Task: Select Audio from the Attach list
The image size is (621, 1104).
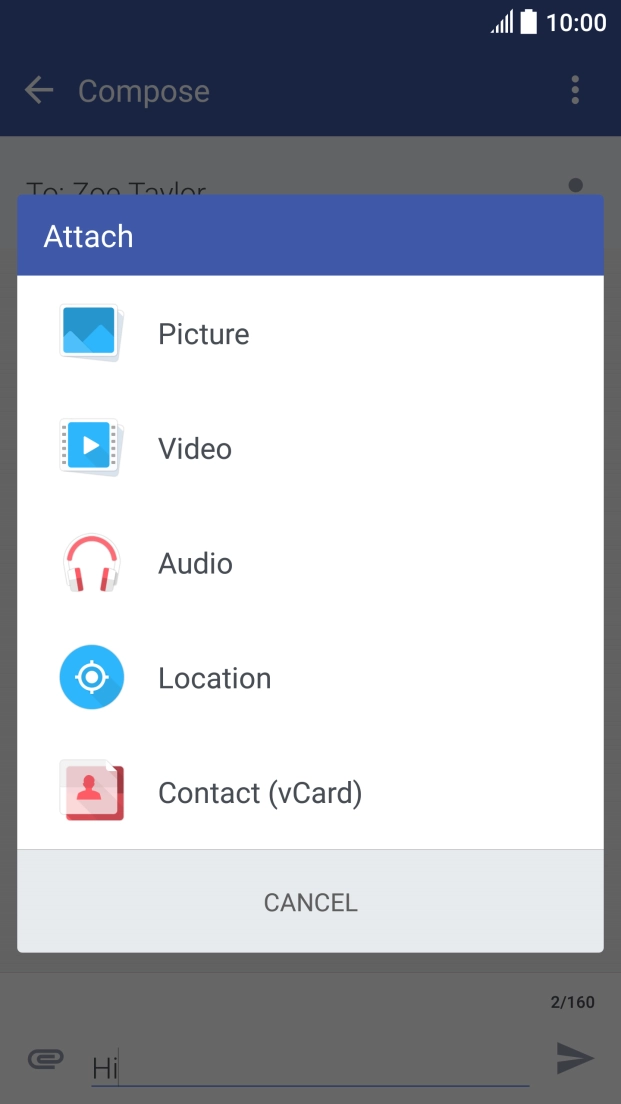Action: click(195, 564)
